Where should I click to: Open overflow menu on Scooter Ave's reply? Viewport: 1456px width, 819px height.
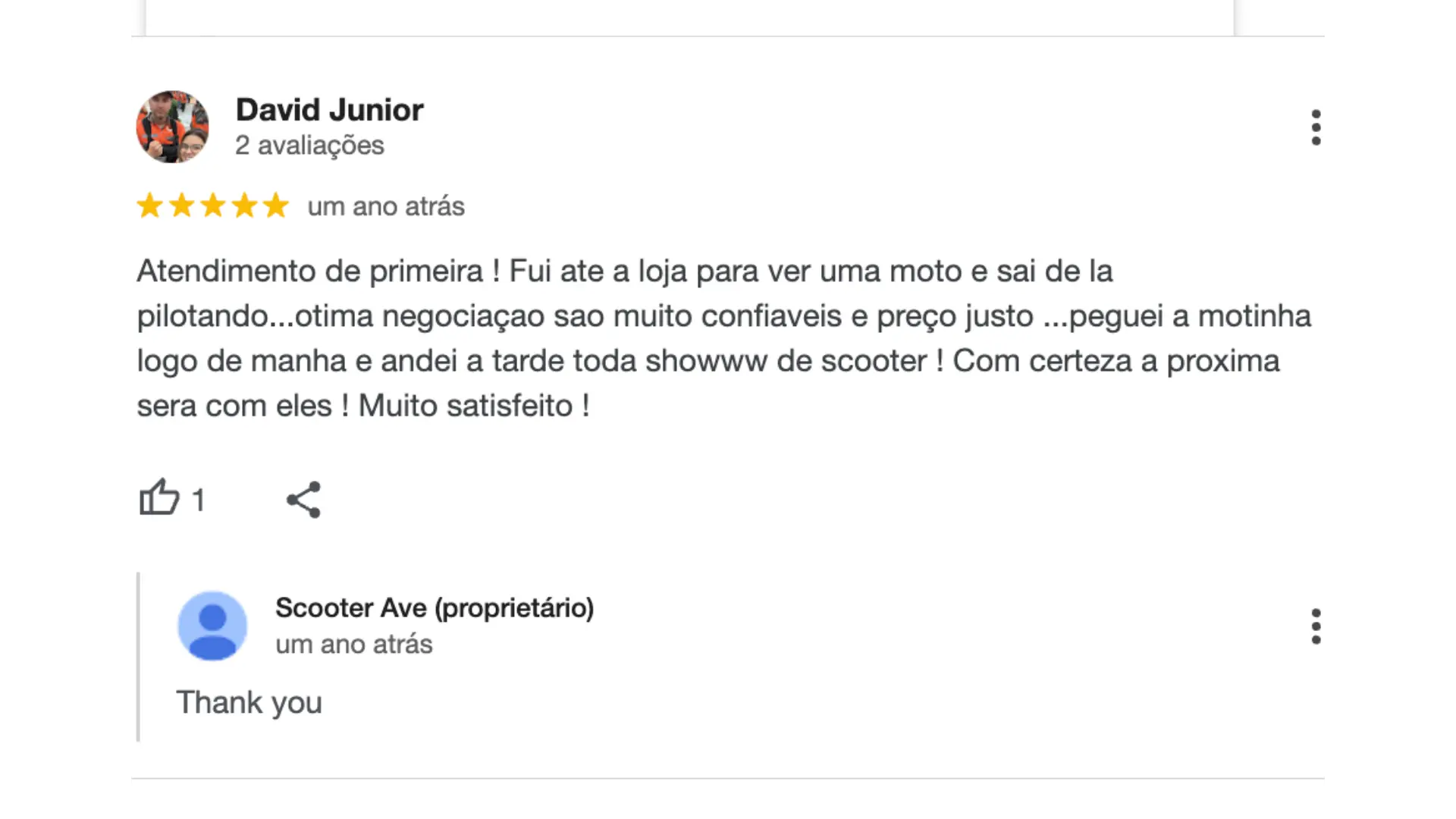(x=1316, y=626)
